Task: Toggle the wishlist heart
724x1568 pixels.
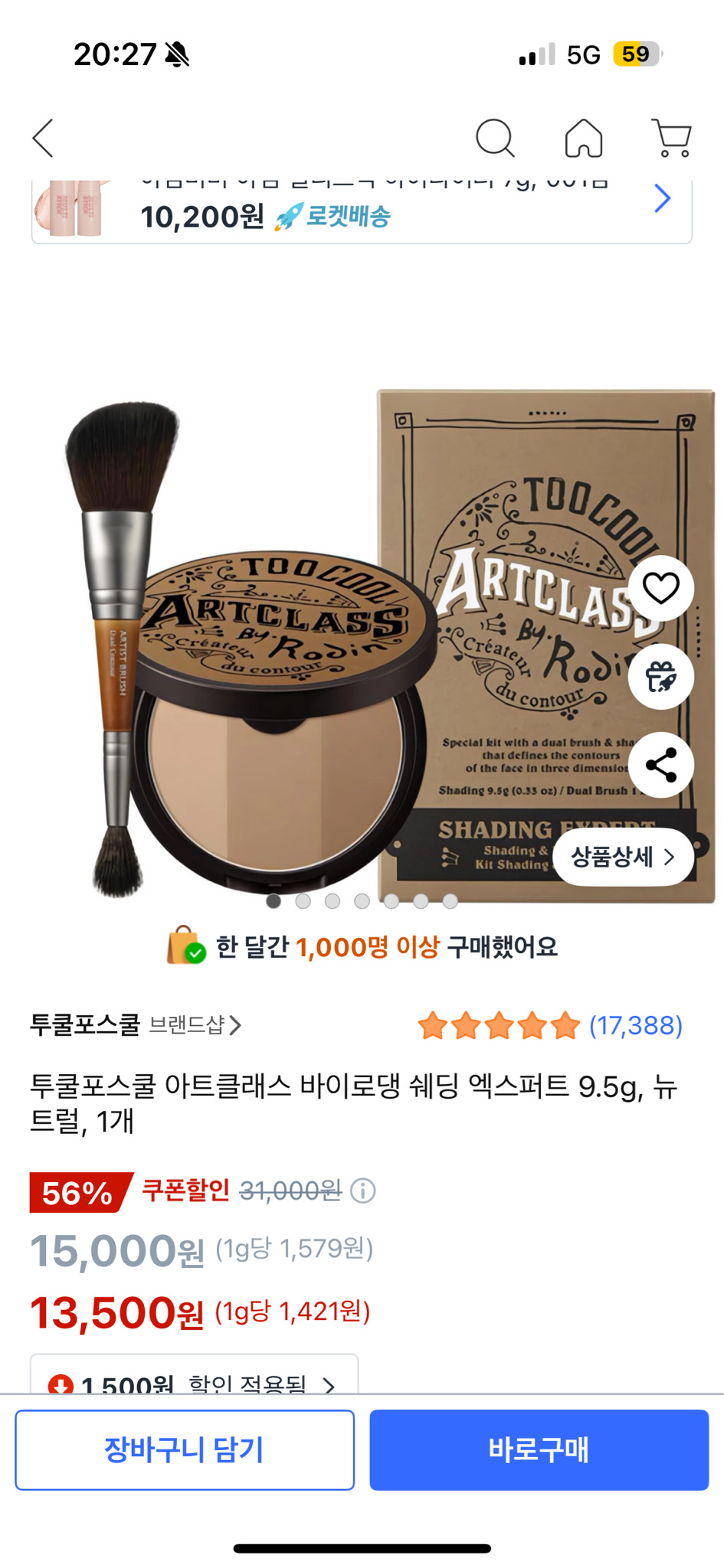Action: pos(660,587)
